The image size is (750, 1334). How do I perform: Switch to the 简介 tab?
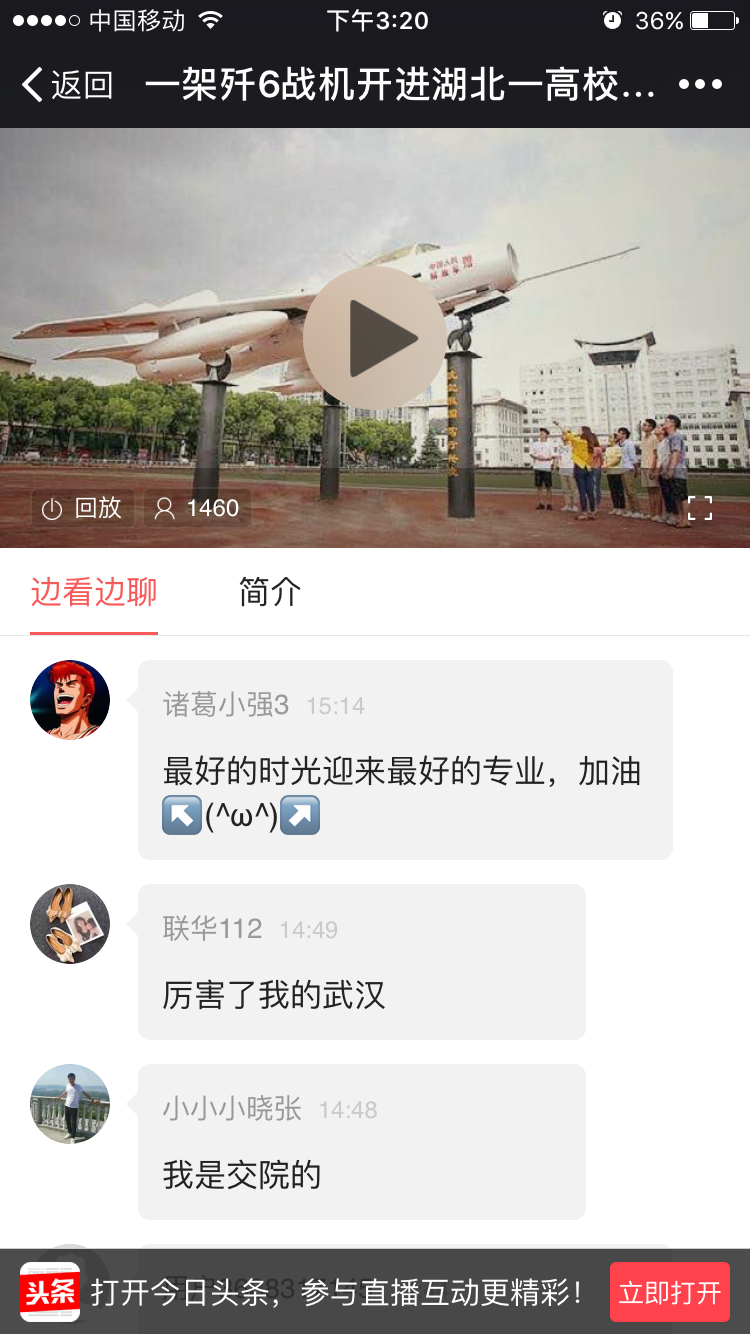point(270,592)
